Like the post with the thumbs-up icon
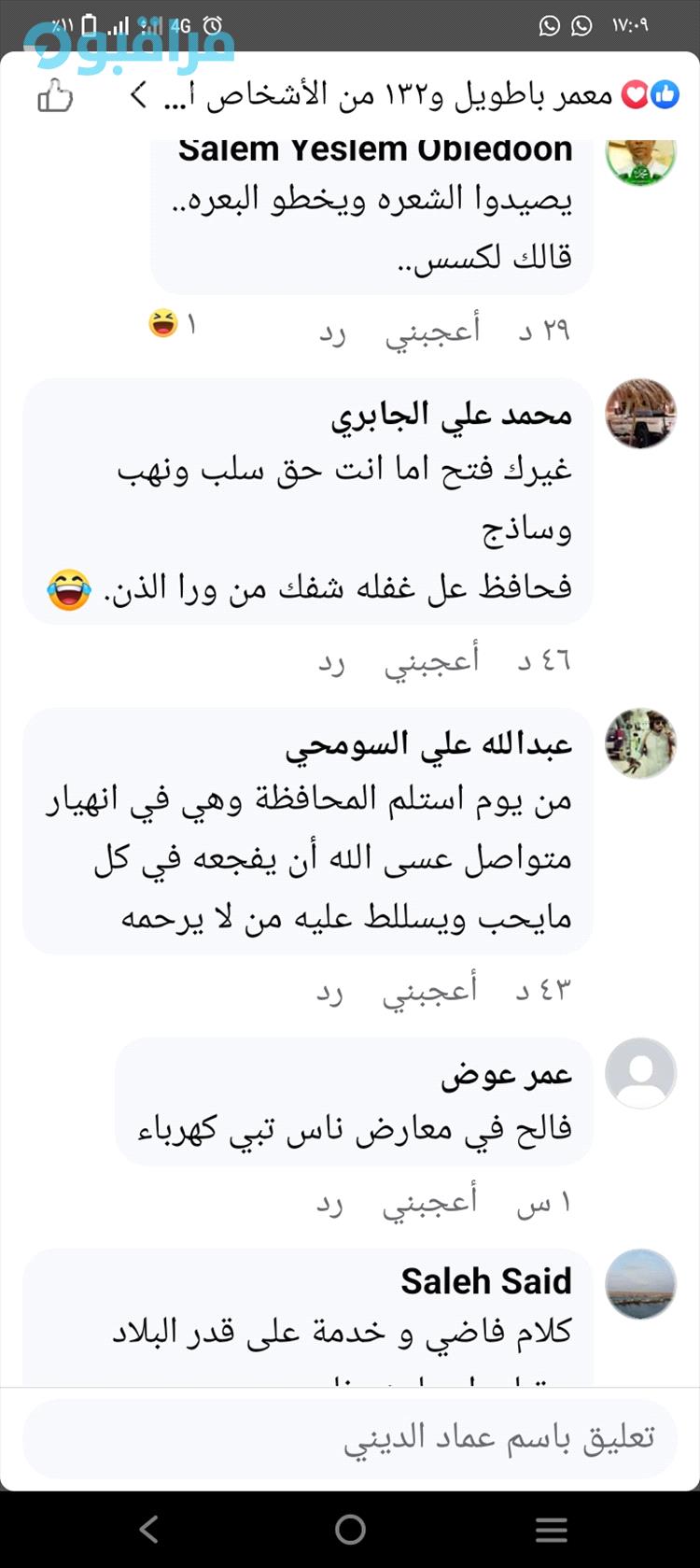Viewport: 700px width, 1568px height. coord(55,95)
